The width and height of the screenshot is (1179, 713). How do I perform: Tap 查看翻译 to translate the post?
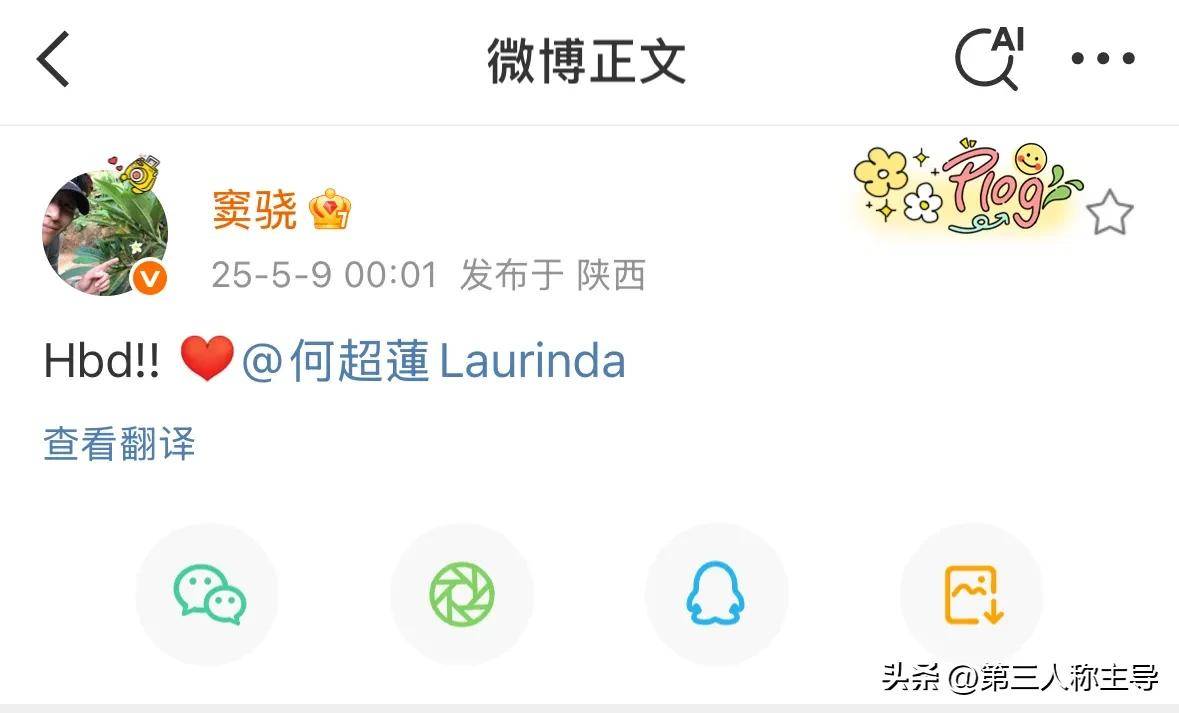click(x=119, y=444)
